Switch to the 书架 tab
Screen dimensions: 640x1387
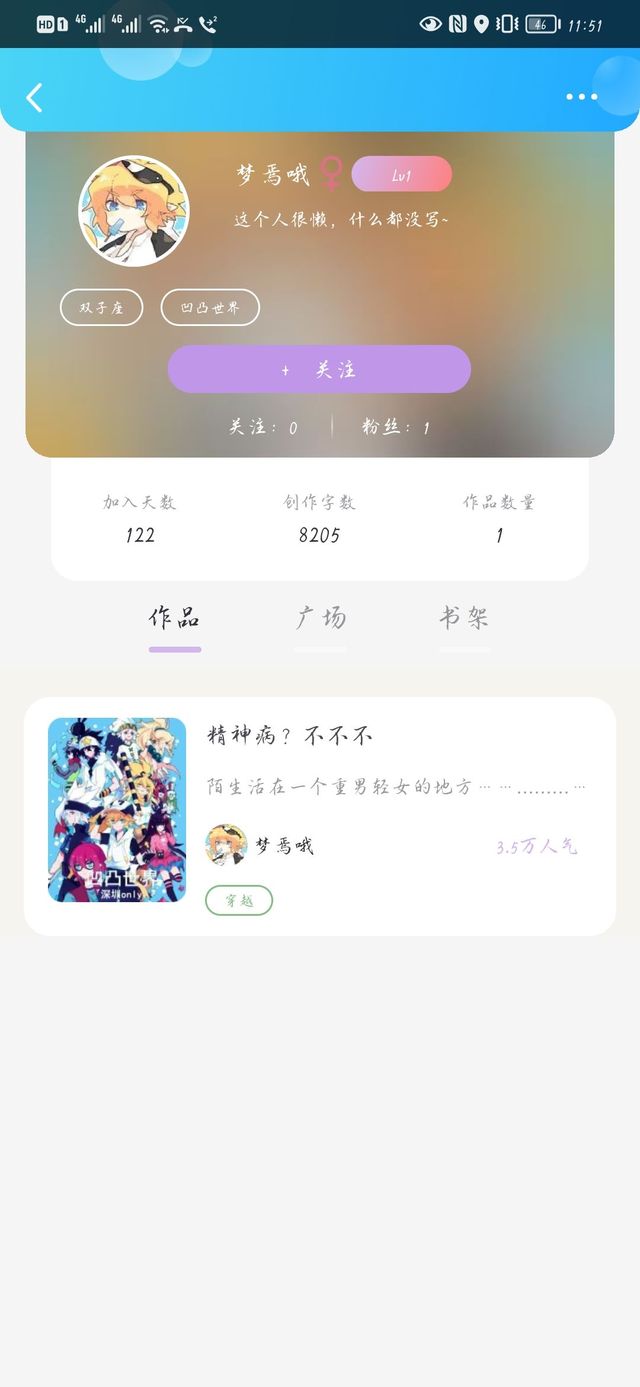click(464, 618)
